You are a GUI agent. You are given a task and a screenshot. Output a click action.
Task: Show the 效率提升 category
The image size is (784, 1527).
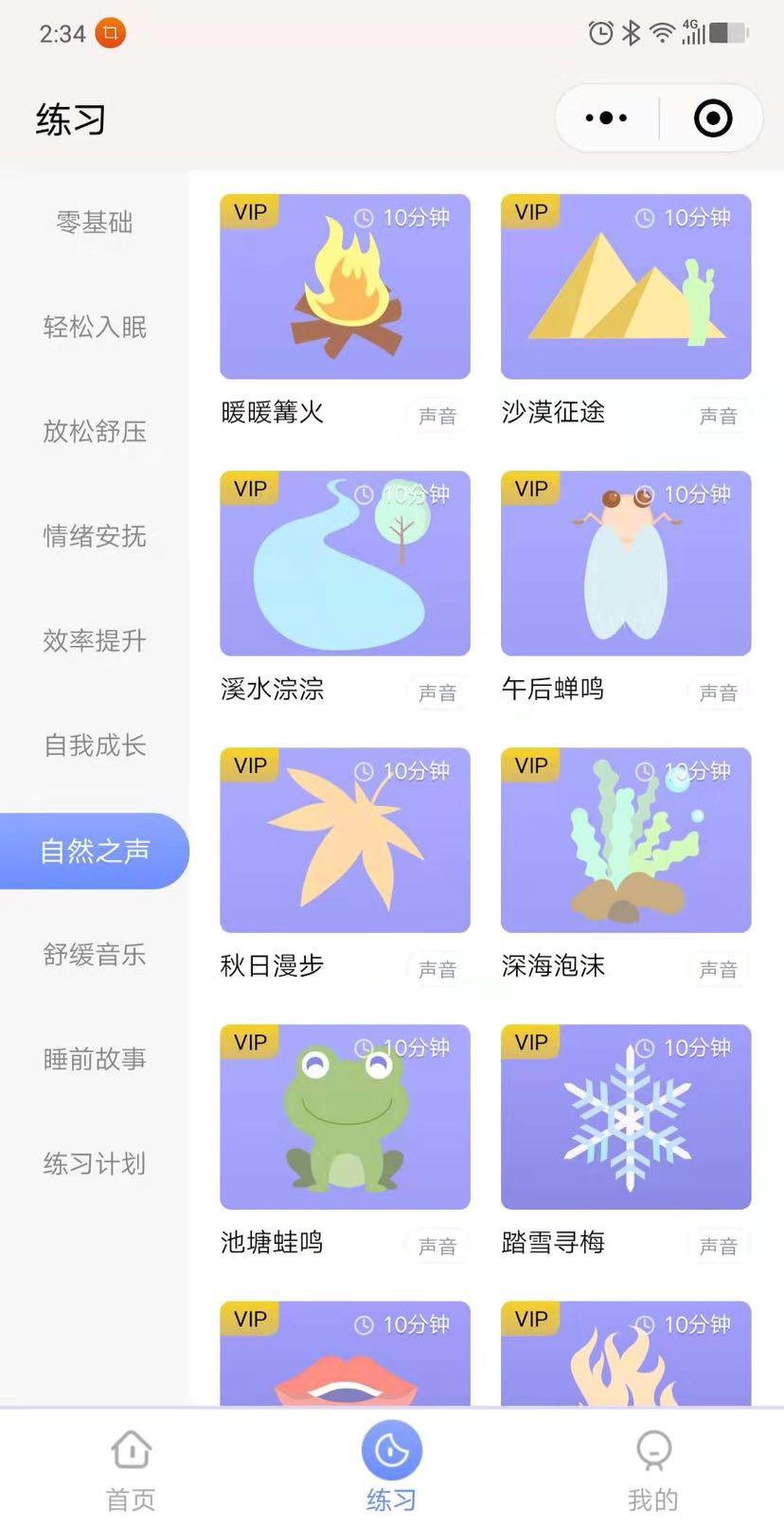click(x=95, y=640)
